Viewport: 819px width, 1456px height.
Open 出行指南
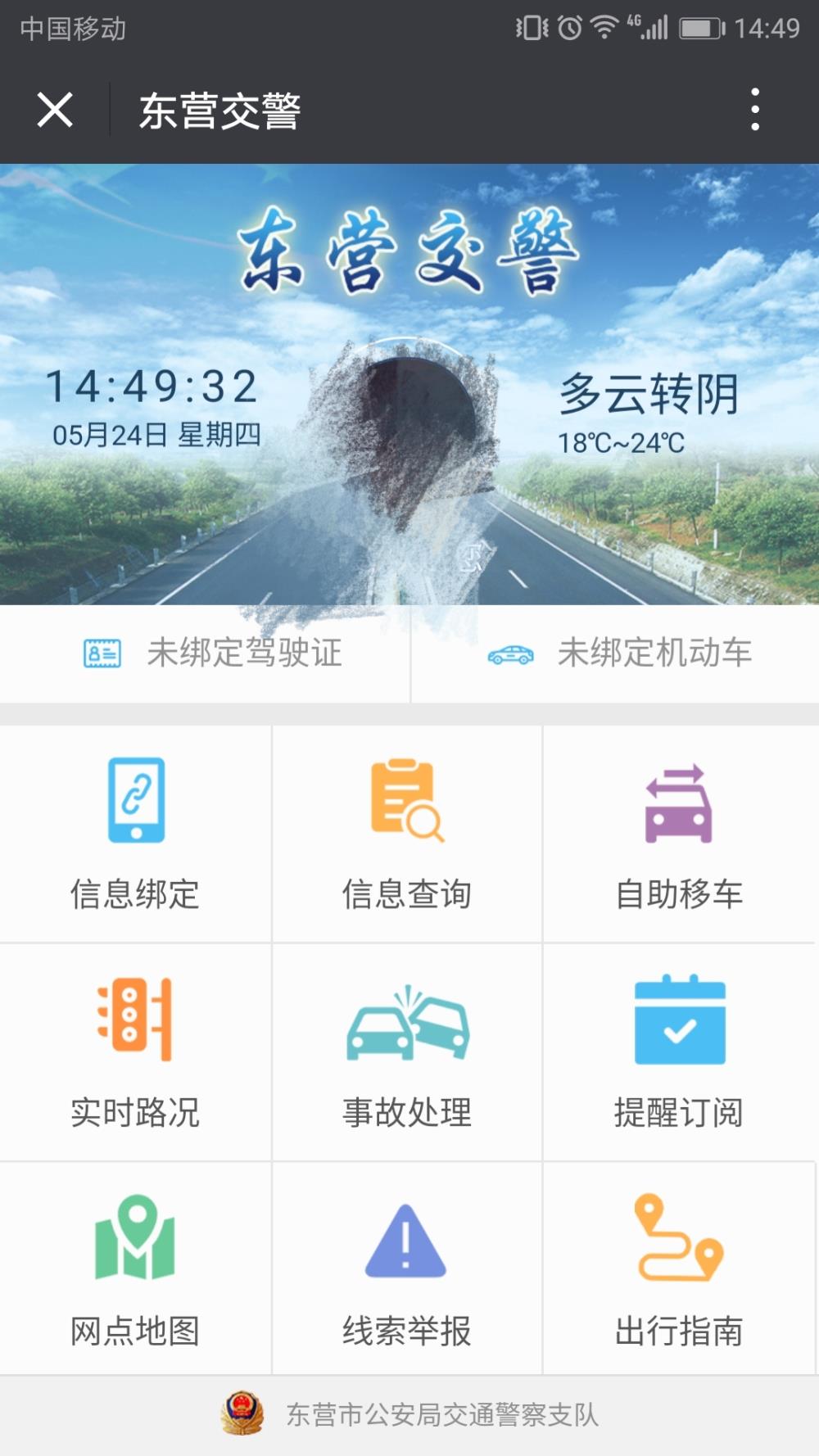click(680, 1268)
